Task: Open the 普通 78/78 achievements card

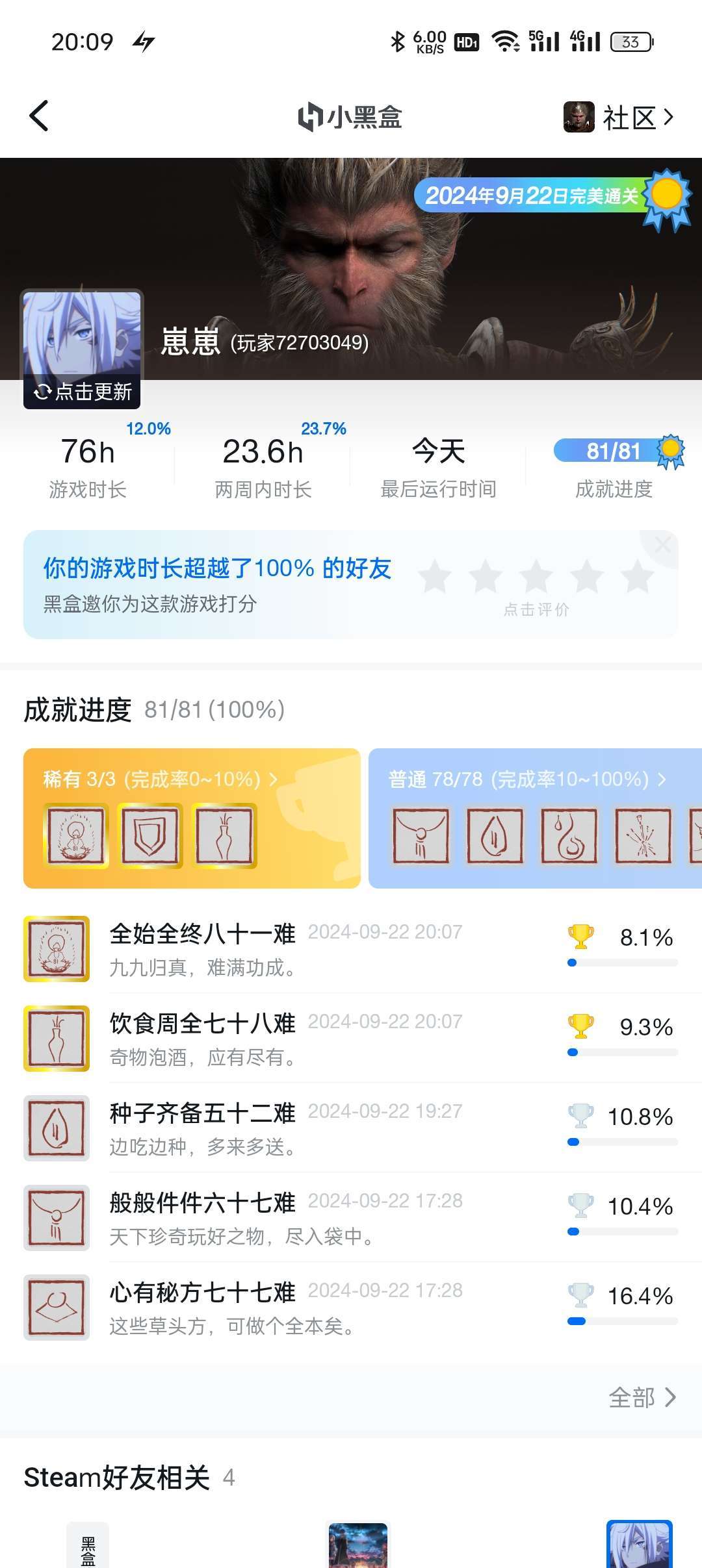Action: [535, 818]
